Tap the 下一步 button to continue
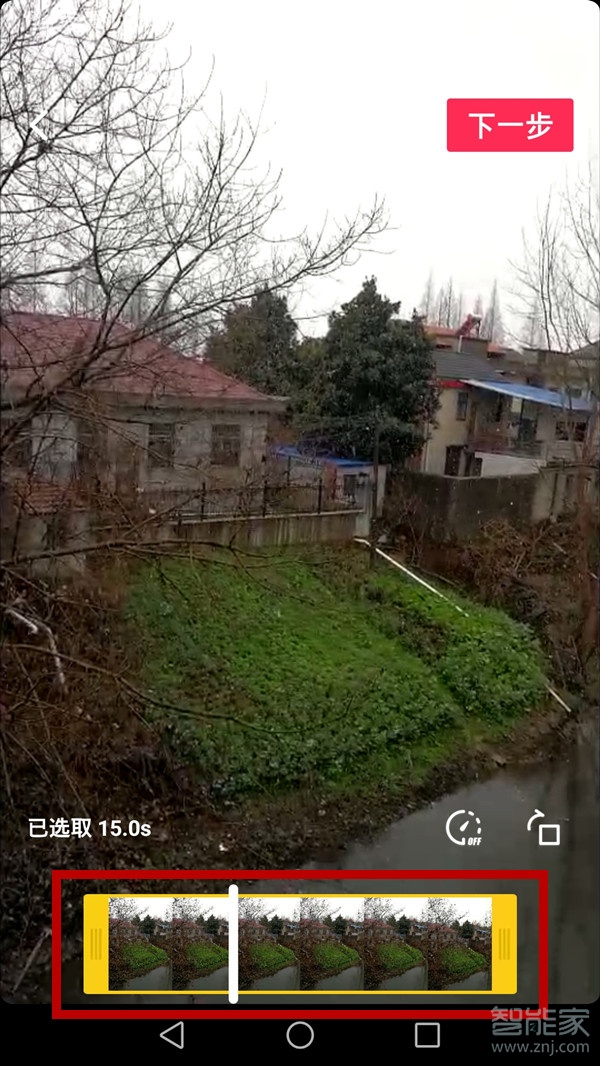This screenshot has width=600, height=1066. point(510,126)
